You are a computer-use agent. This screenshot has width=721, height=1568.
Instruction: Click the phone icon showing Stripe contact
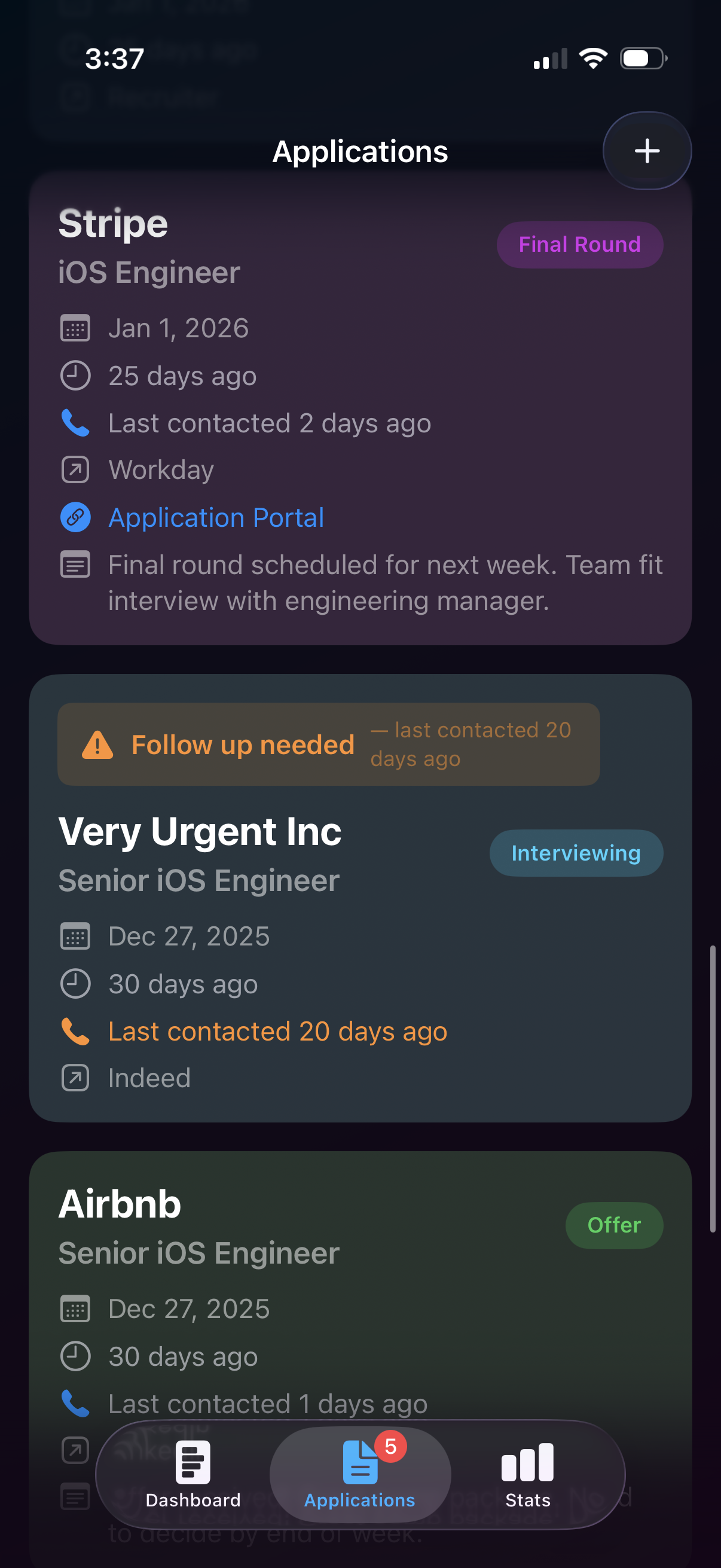[74, 422]
